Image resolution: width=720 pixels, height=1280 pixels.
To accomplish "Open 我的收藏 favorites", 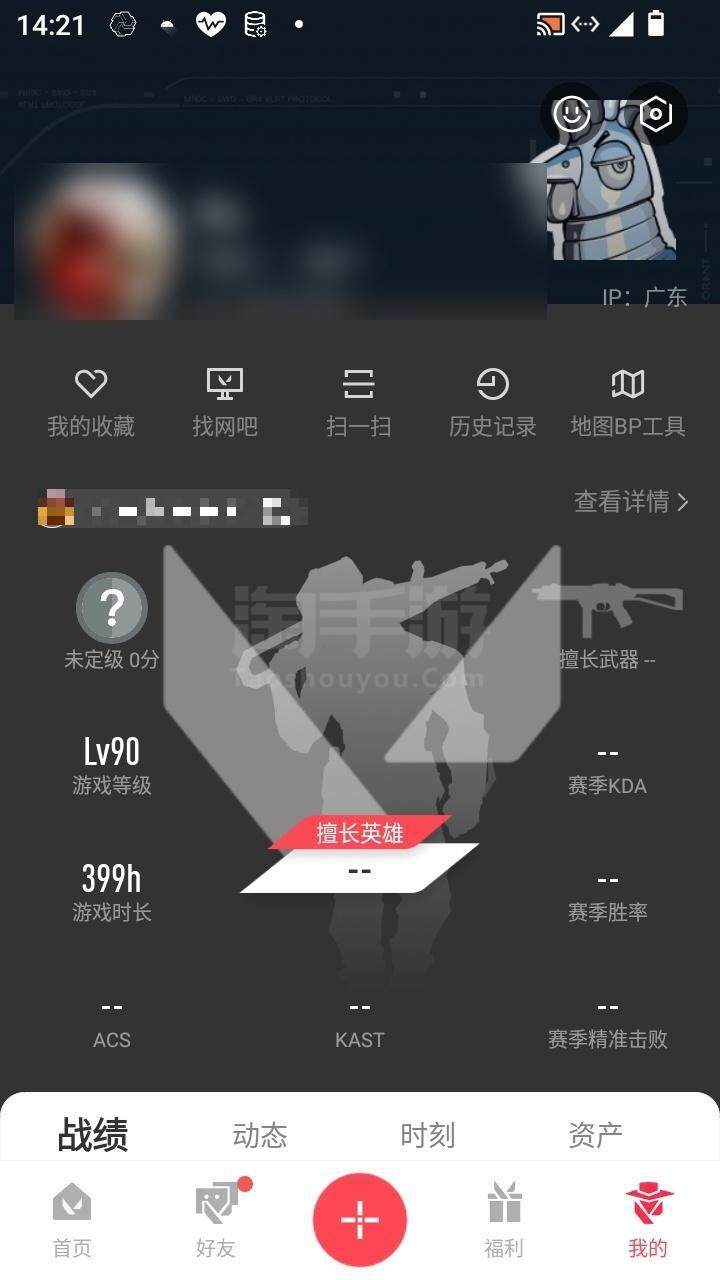I will click(x=91, y=402).
